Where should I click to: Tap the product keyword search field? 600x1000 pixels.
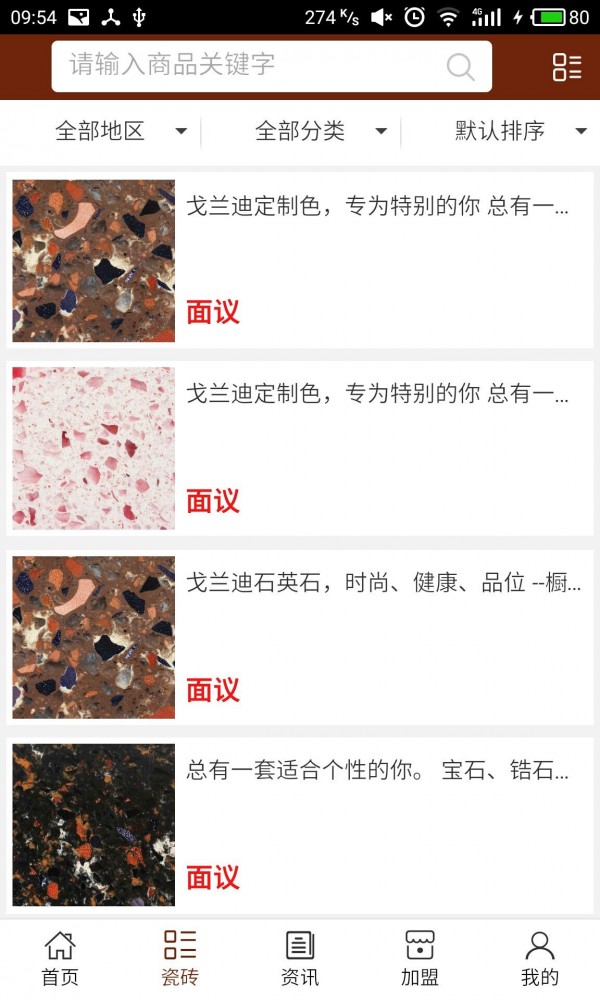(x=250, y=66)
